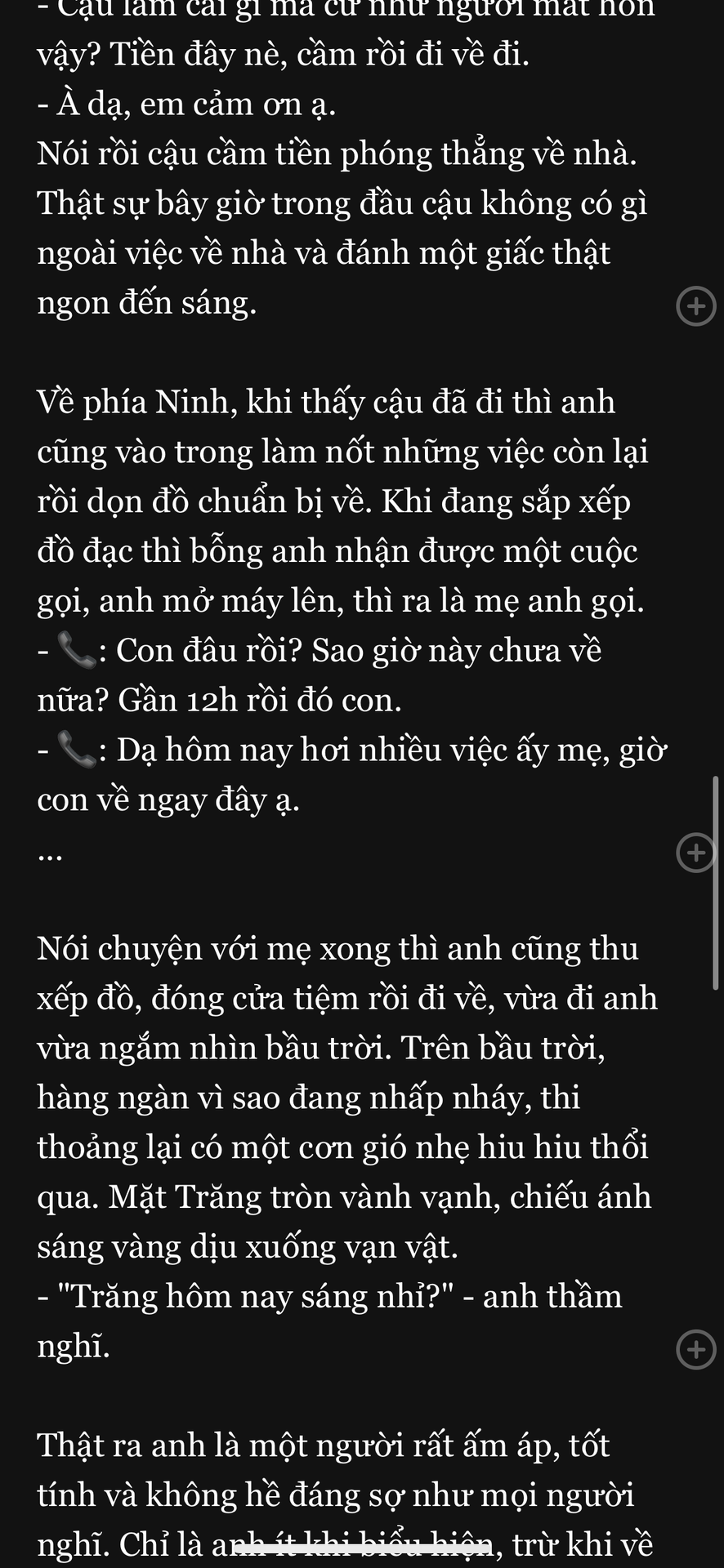Comment on paragraph ending 'anh thầm nghĩ'
Screen dimensions: 724x1568
pos(696,1349)
